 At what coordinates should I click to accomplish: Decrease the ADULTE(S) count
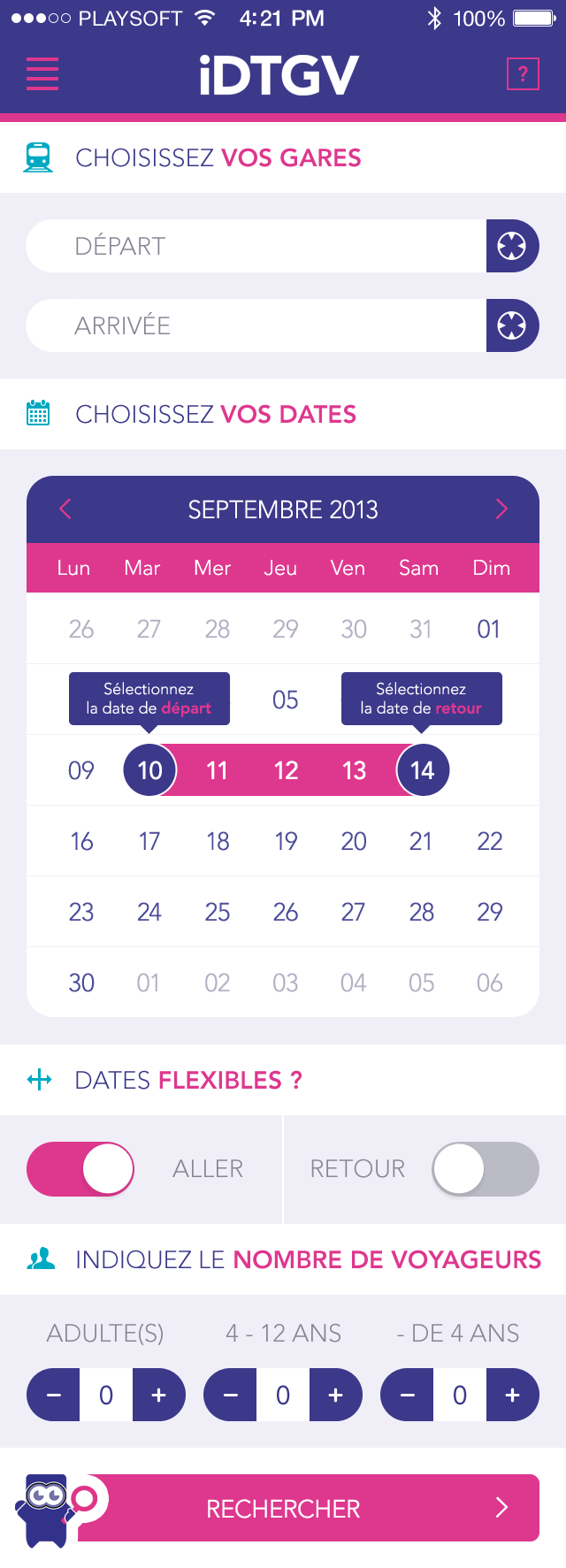54,1396
